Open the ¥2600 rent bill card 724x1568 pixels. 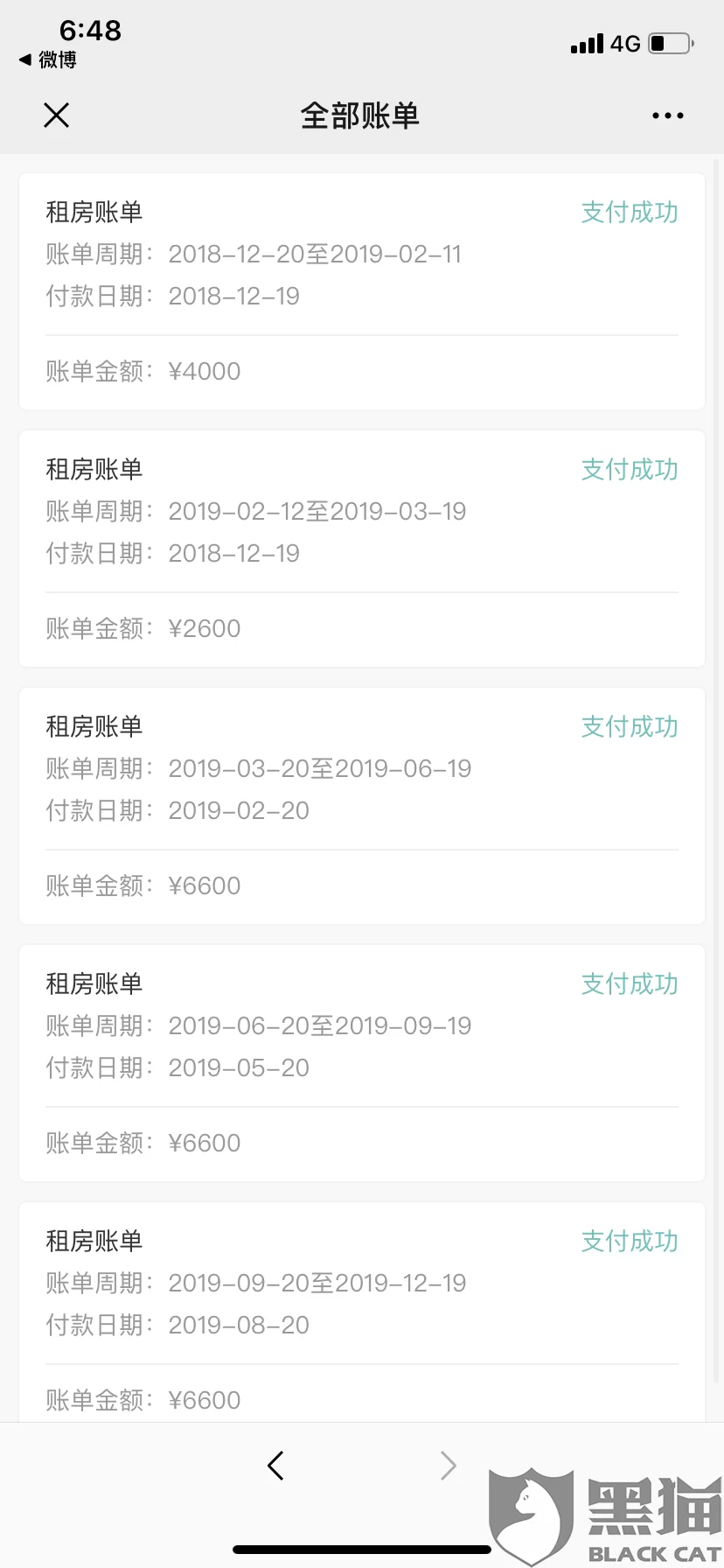click(x=362, y=549)
